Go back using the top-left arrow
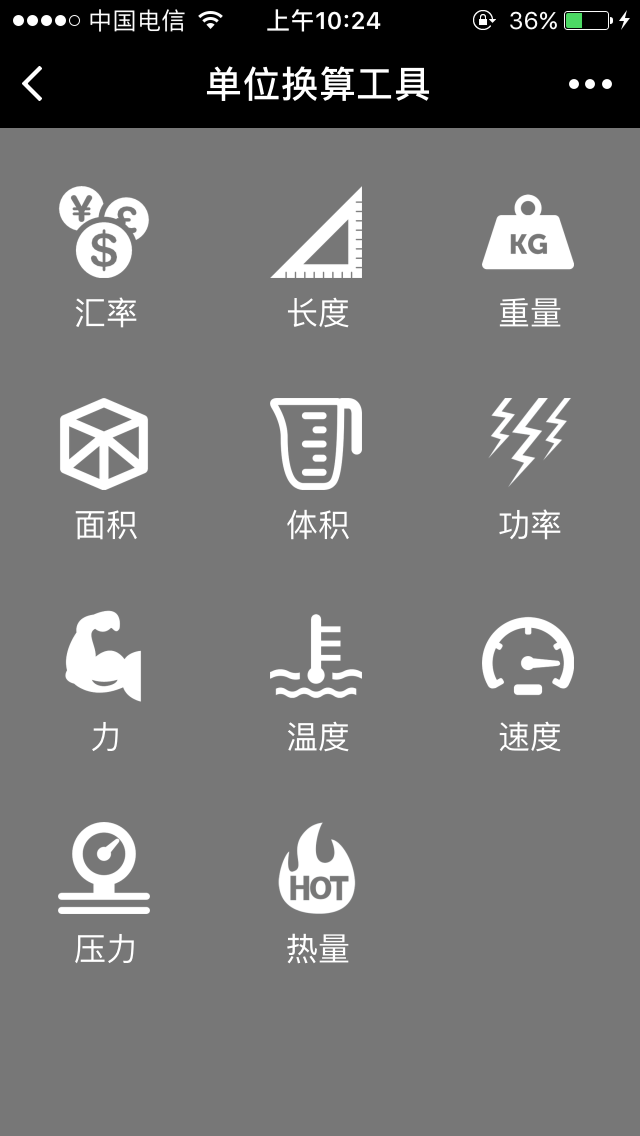The width and height of the screenshot is (640, 1136). 33,84
